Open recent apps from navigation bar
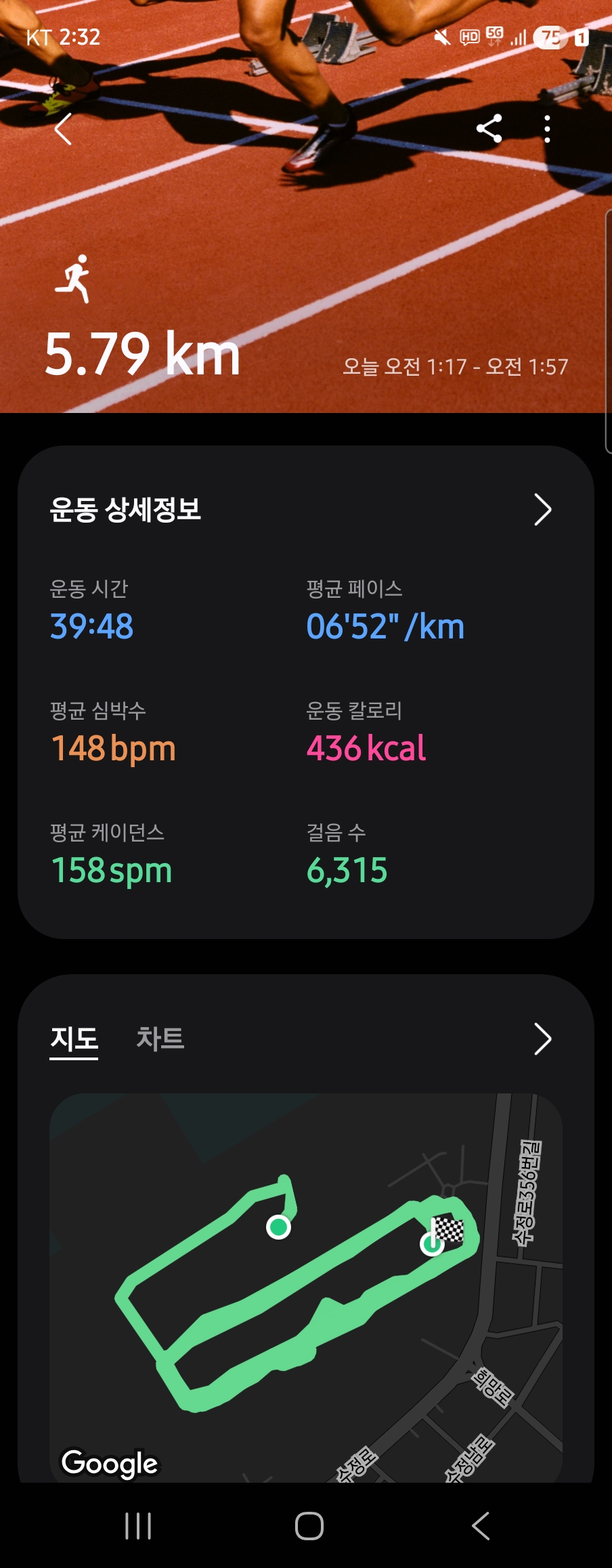Viewport: 612px width, 1568px height. (x=138, y=1526)
